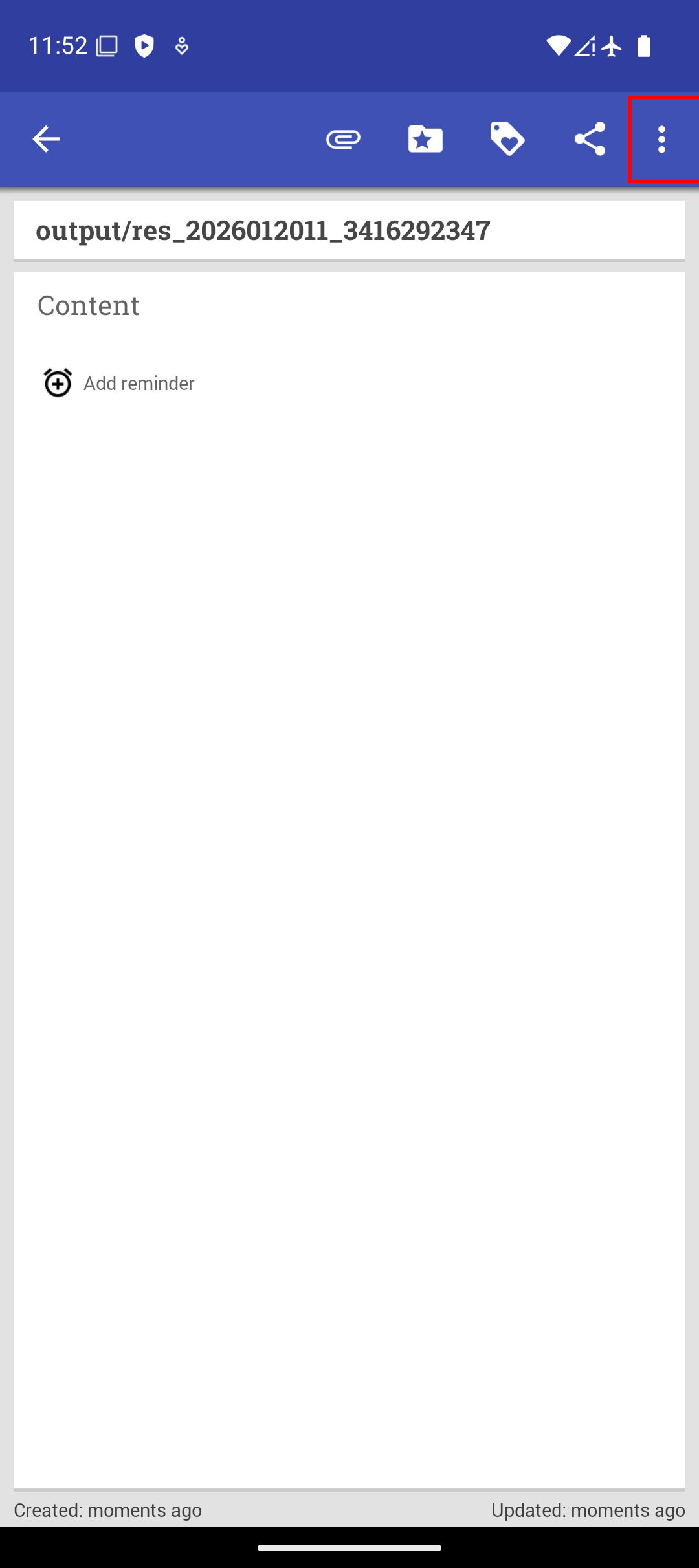
Task: Open the category folder icon
Action: pyautogui.click(x=425, y=139)
